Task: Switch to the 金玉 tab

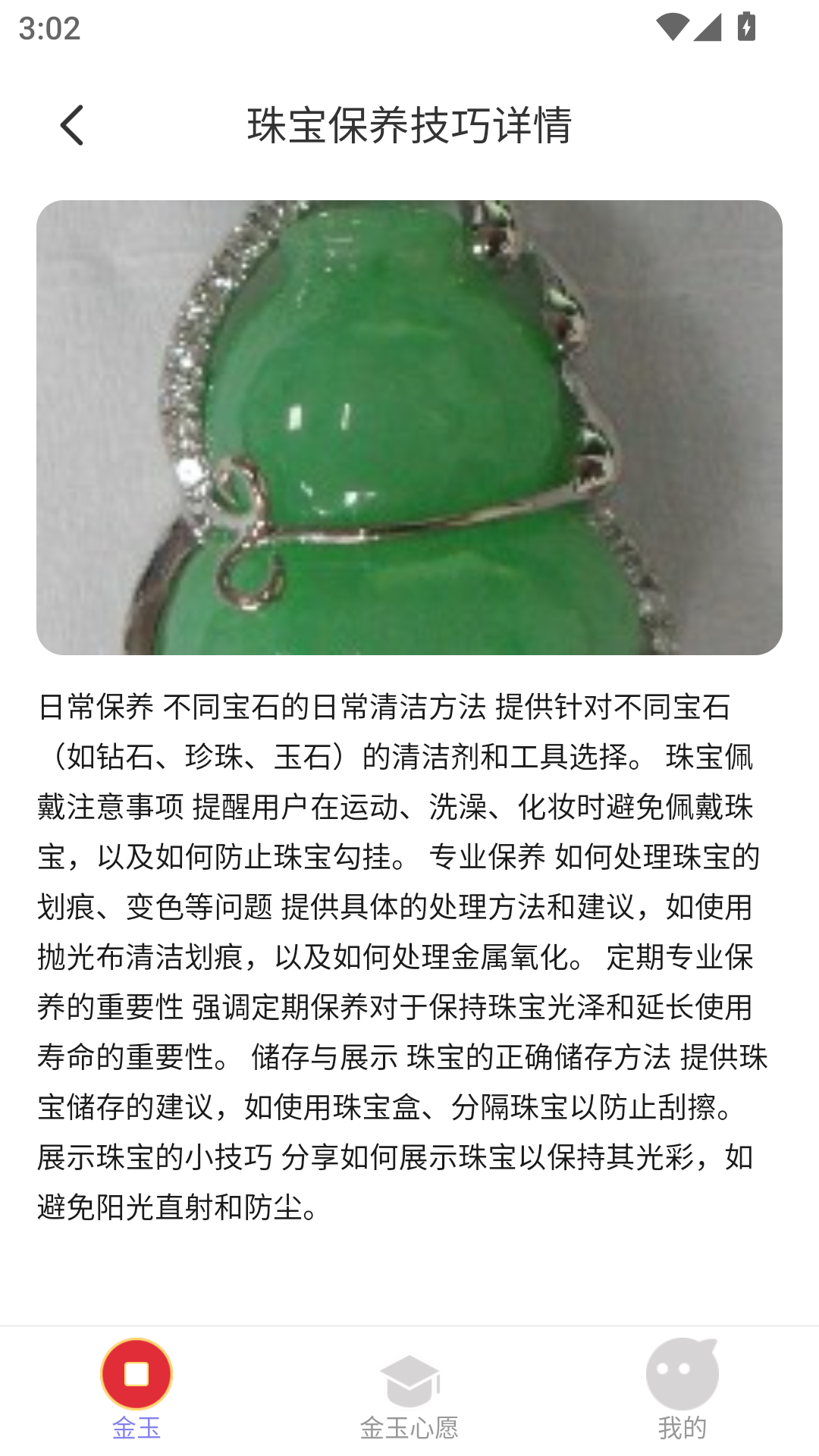Action: [x=136, y=1389]
